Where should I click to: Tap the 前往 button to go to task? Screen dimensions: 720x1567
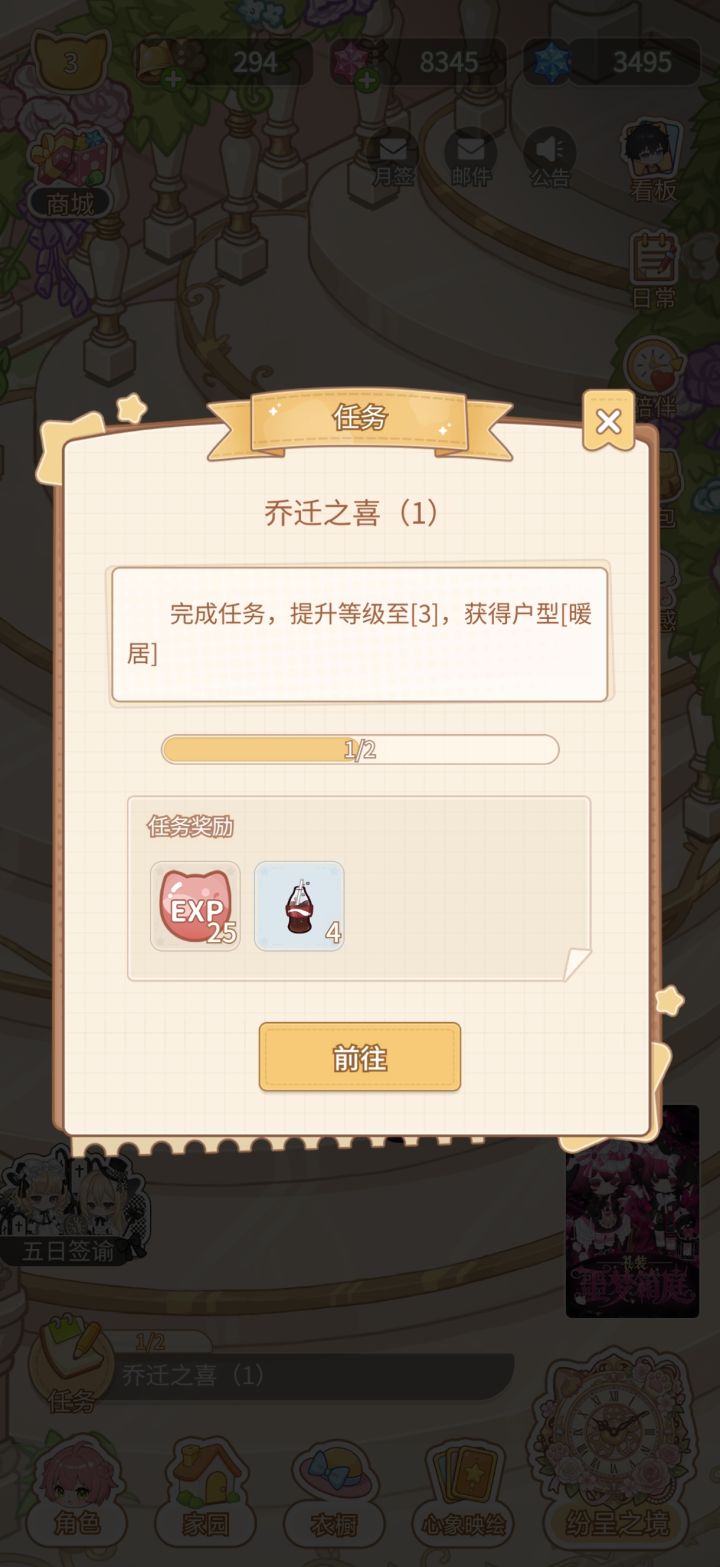coord(359,1057)
